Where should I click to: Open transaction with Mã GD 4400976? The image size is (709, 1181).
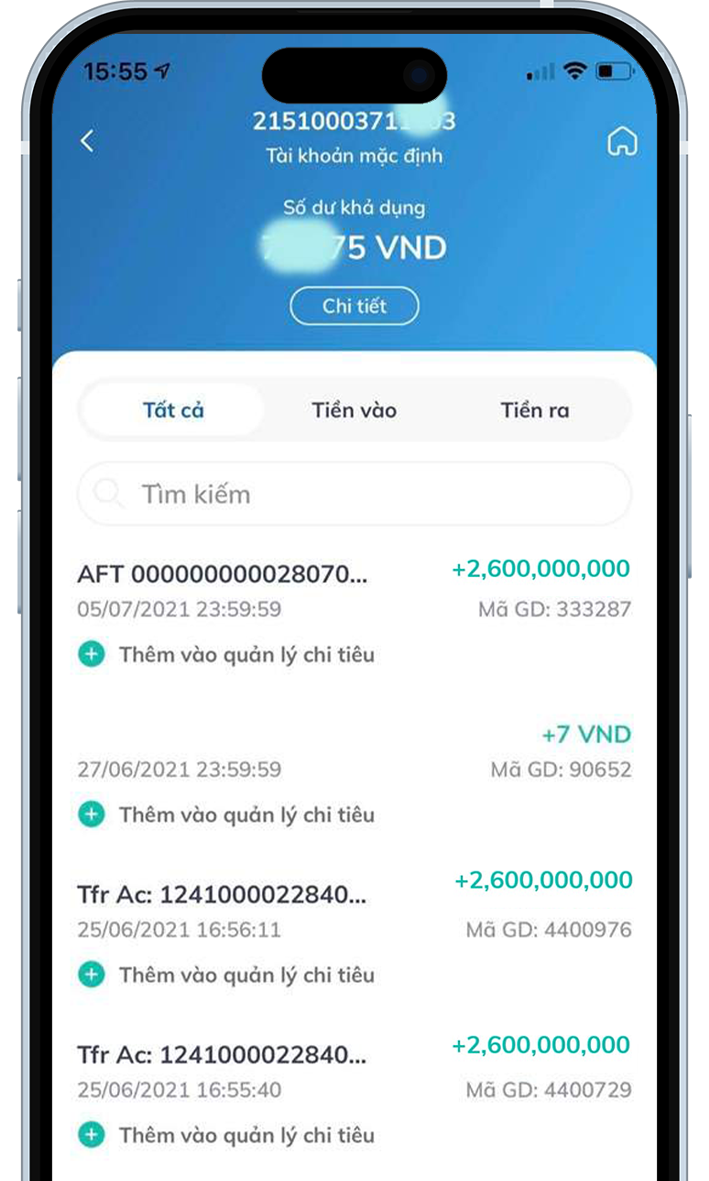tap(354, 911)
